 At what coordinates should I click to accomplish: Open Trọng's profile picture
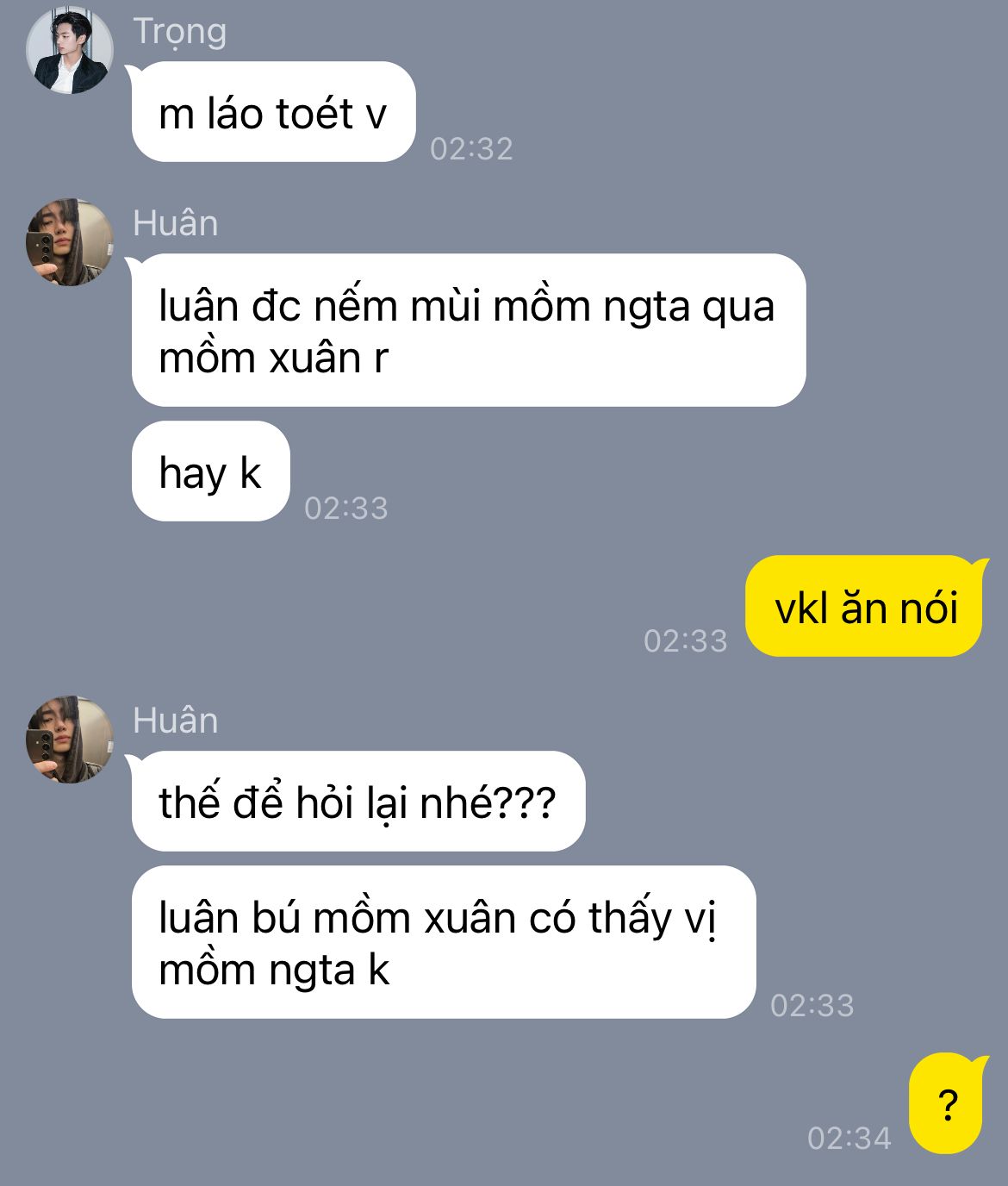(x=69, y=49)
